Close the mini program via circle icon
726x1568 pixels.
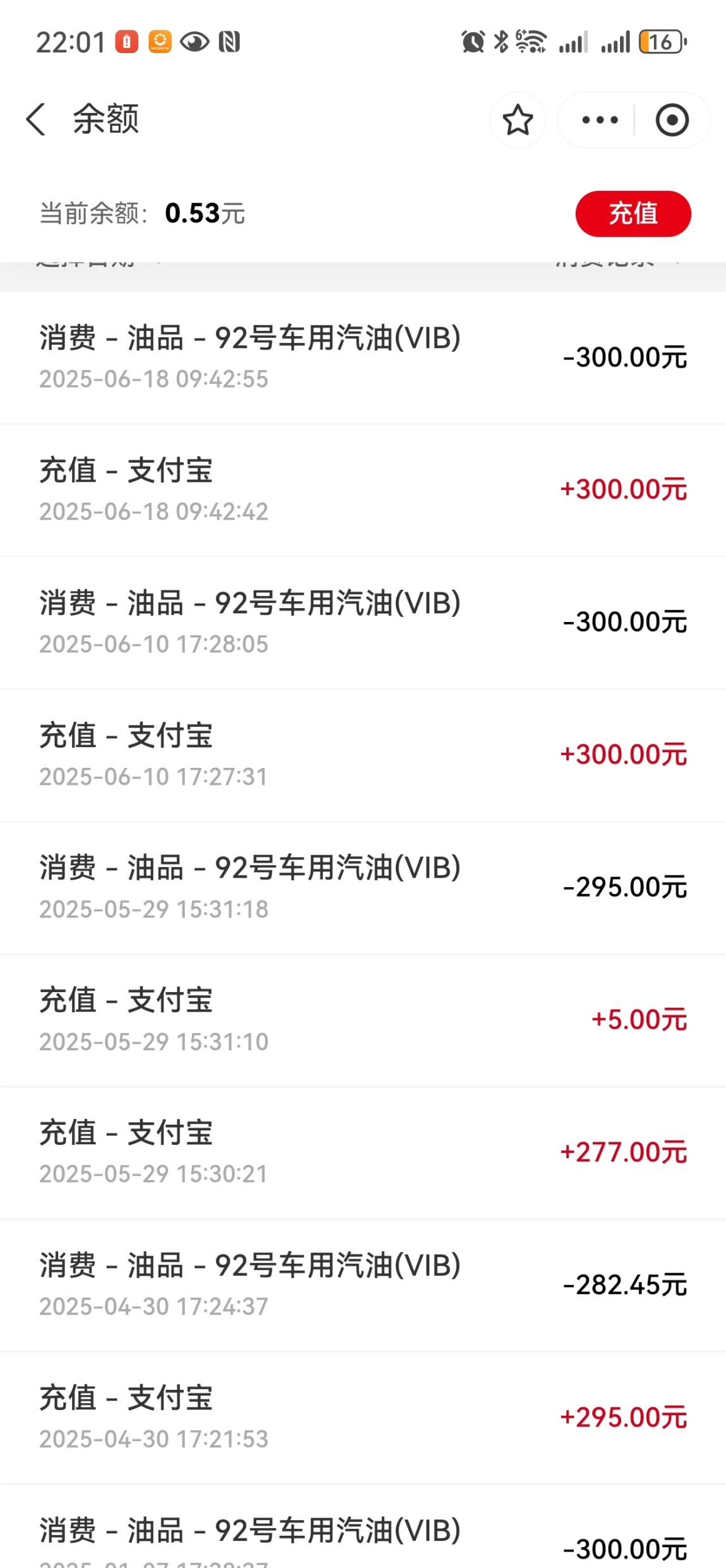pyautogui.click(x=672, y=120)
